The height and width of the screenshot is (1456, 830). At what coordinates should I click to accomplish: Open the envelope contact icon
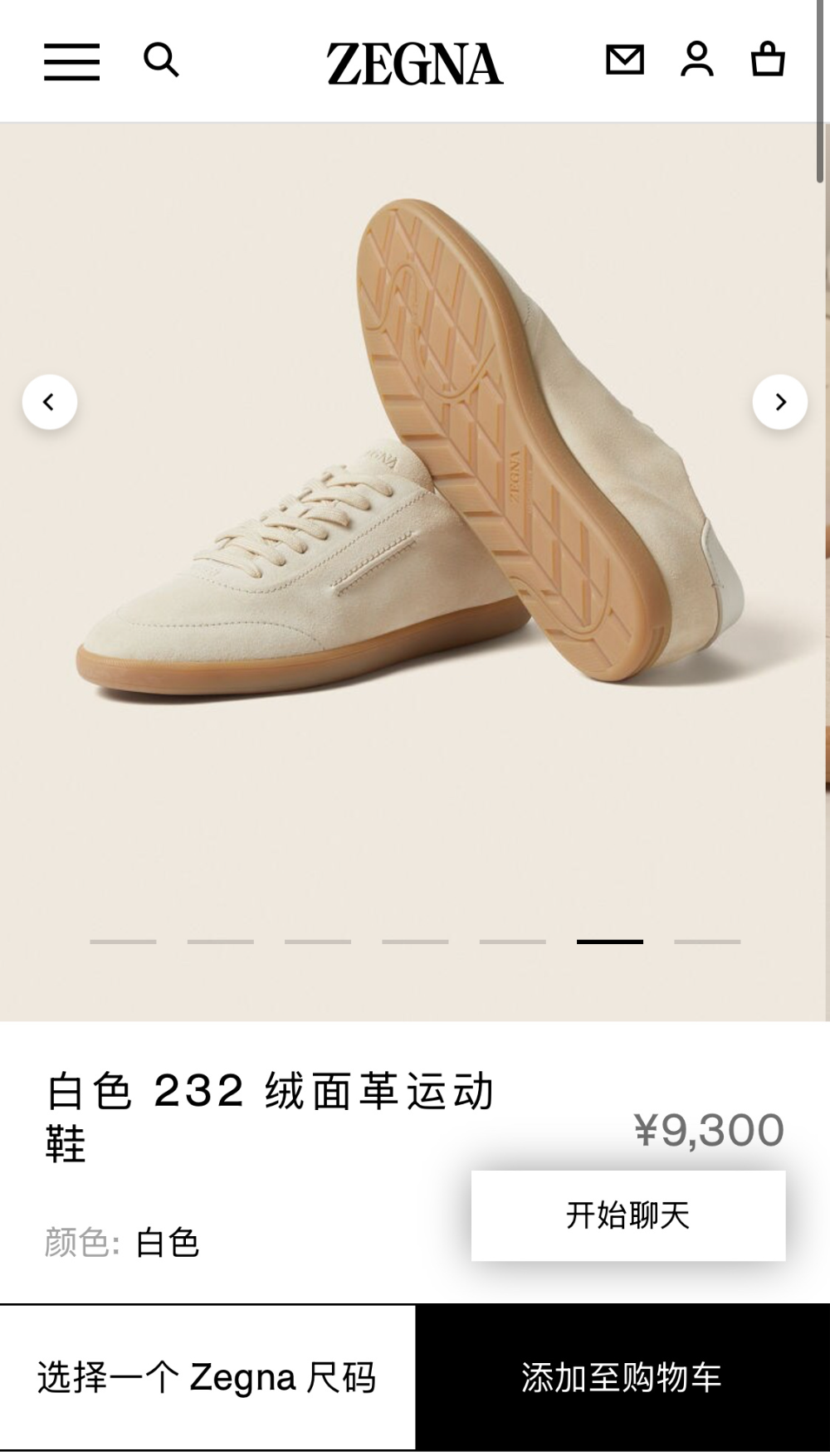pyautogui.click(x=625, y=60)
